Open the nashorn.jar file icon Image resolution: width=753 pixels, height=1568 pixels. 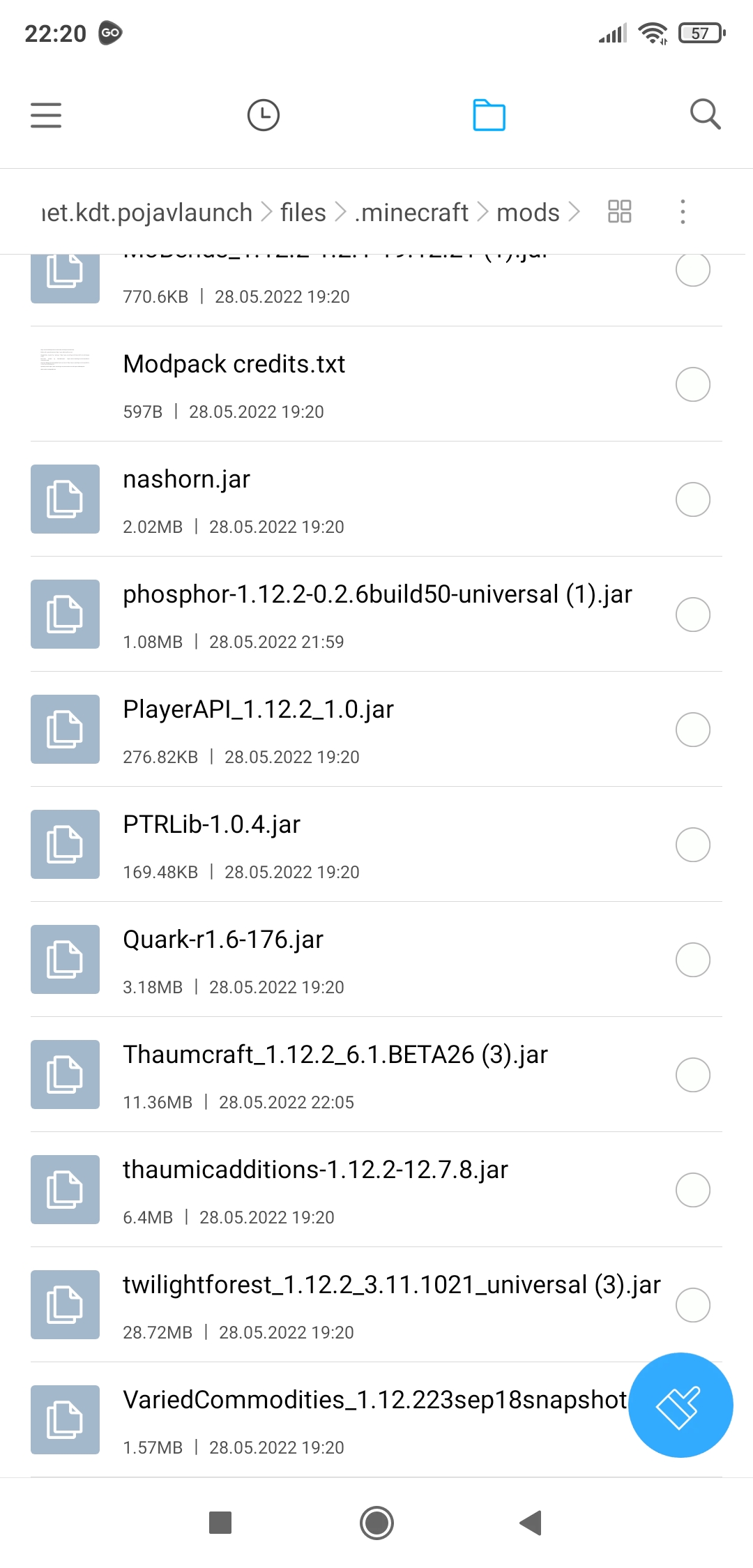pos(64,499)
